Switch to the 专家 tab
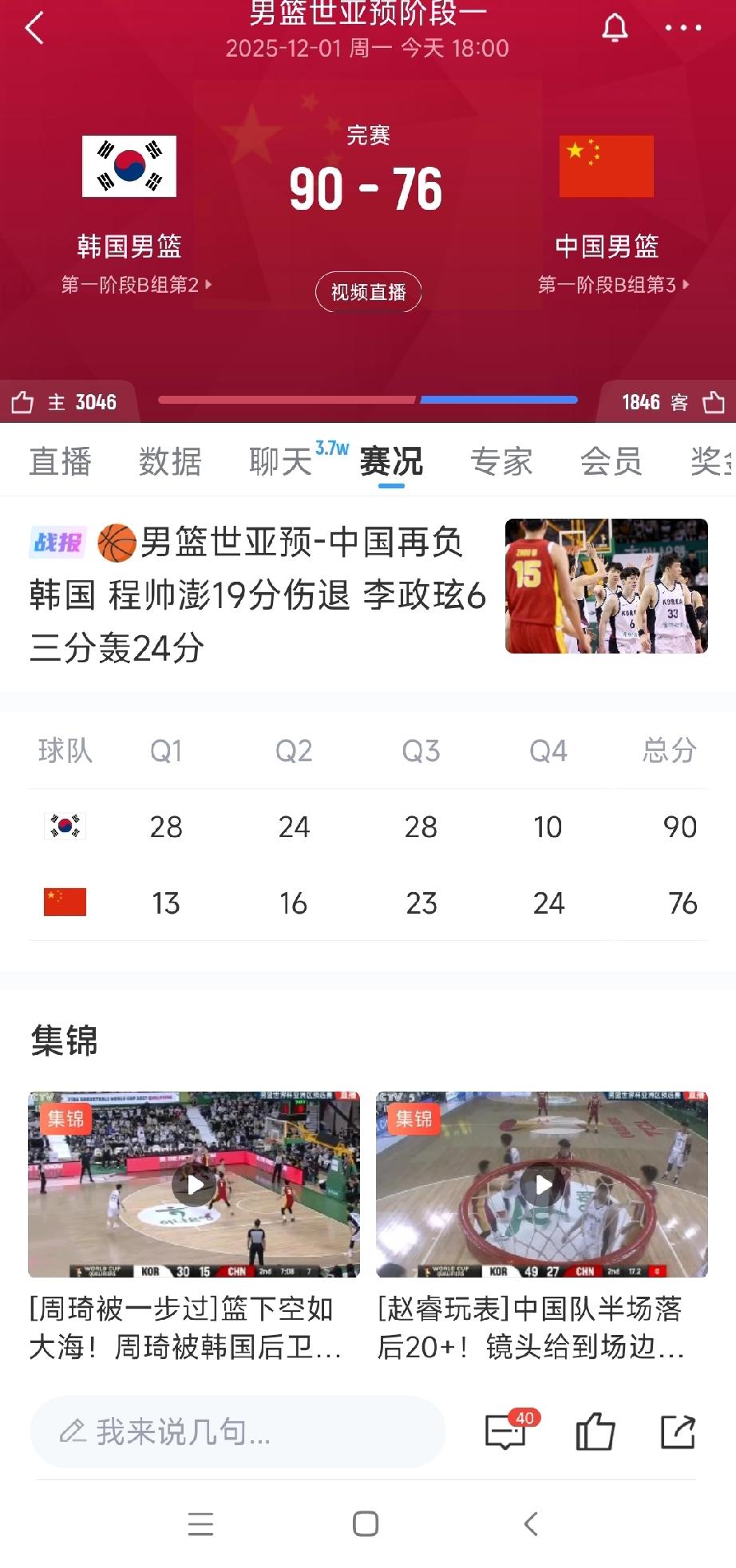Image resolution: width=736 pixels, height=1568 pixels. tap(504, 461)
